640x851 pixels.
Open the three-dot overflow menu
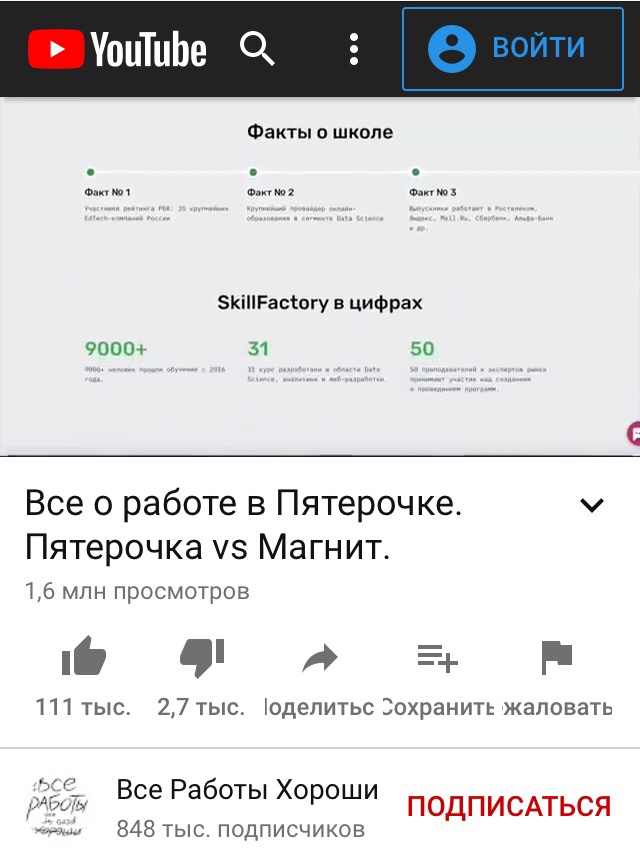coord(353,48)
